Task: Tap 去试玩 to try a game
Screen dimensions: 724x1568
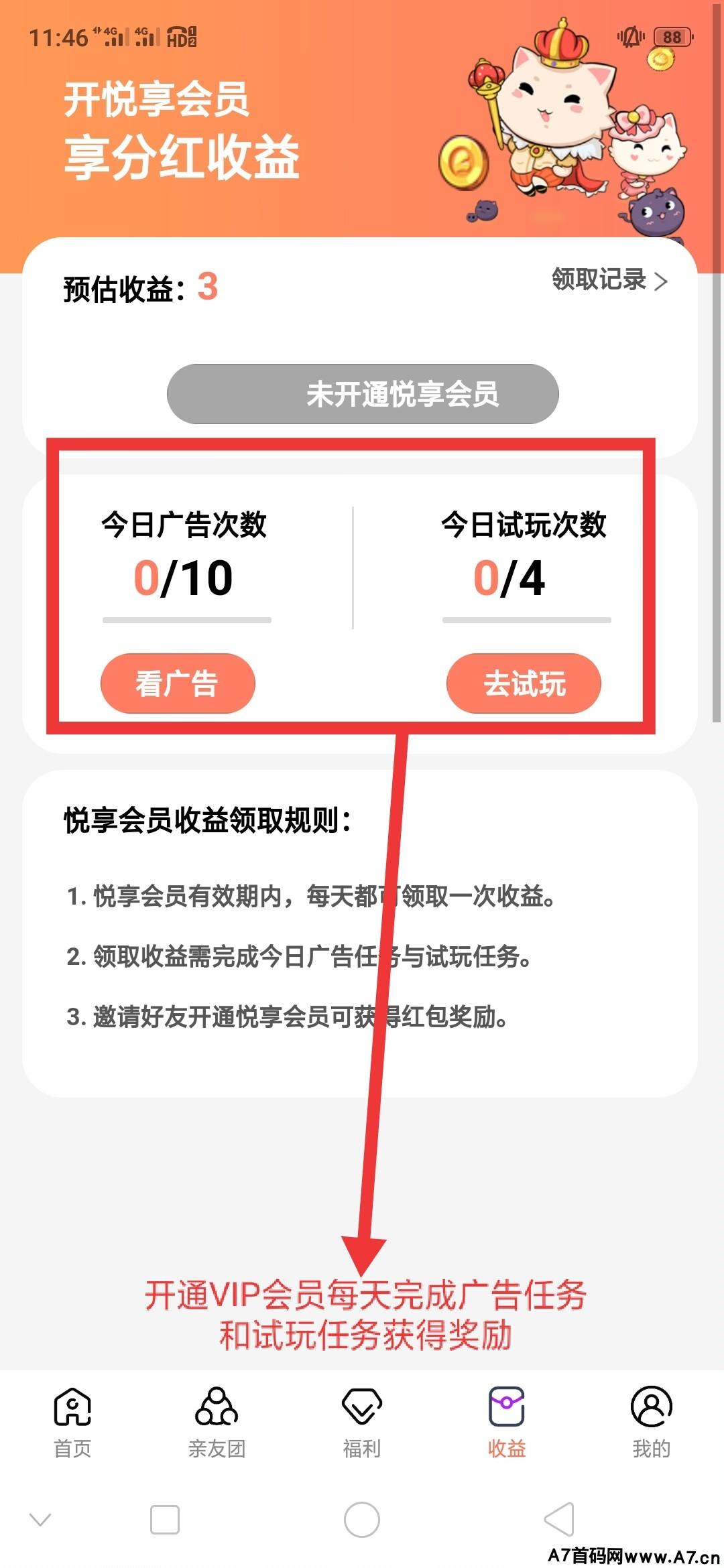Action: coord(524,683)
